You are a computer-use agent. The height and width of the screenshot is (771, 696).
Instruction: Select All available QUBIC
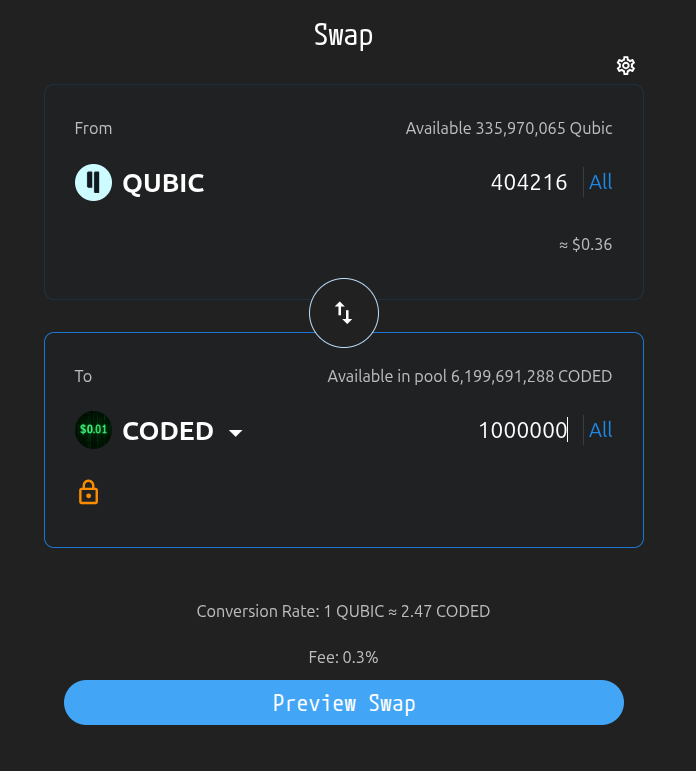pos(600,182)
